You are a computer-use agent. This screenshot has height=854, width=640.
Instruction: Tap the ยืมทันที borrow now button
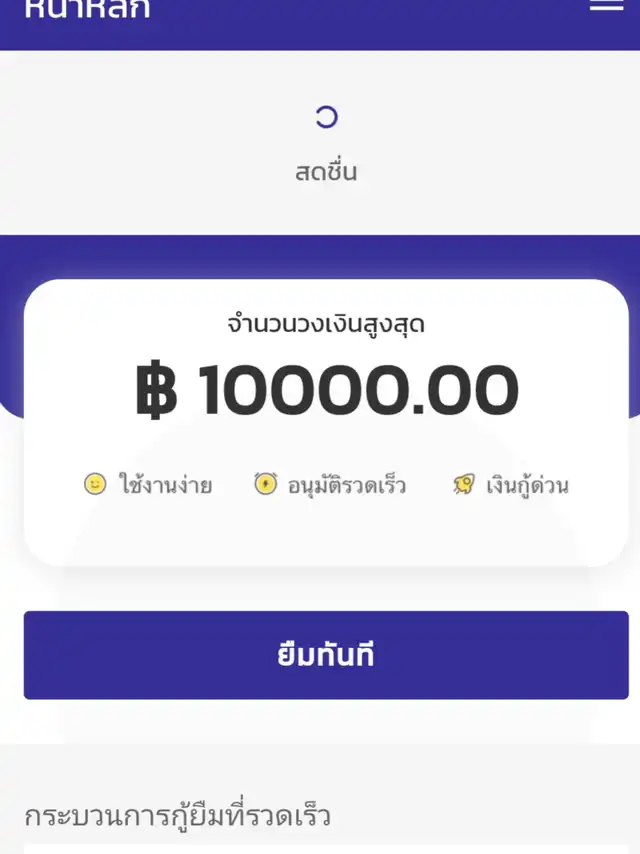pyautogui.click(x=326, y=655)
